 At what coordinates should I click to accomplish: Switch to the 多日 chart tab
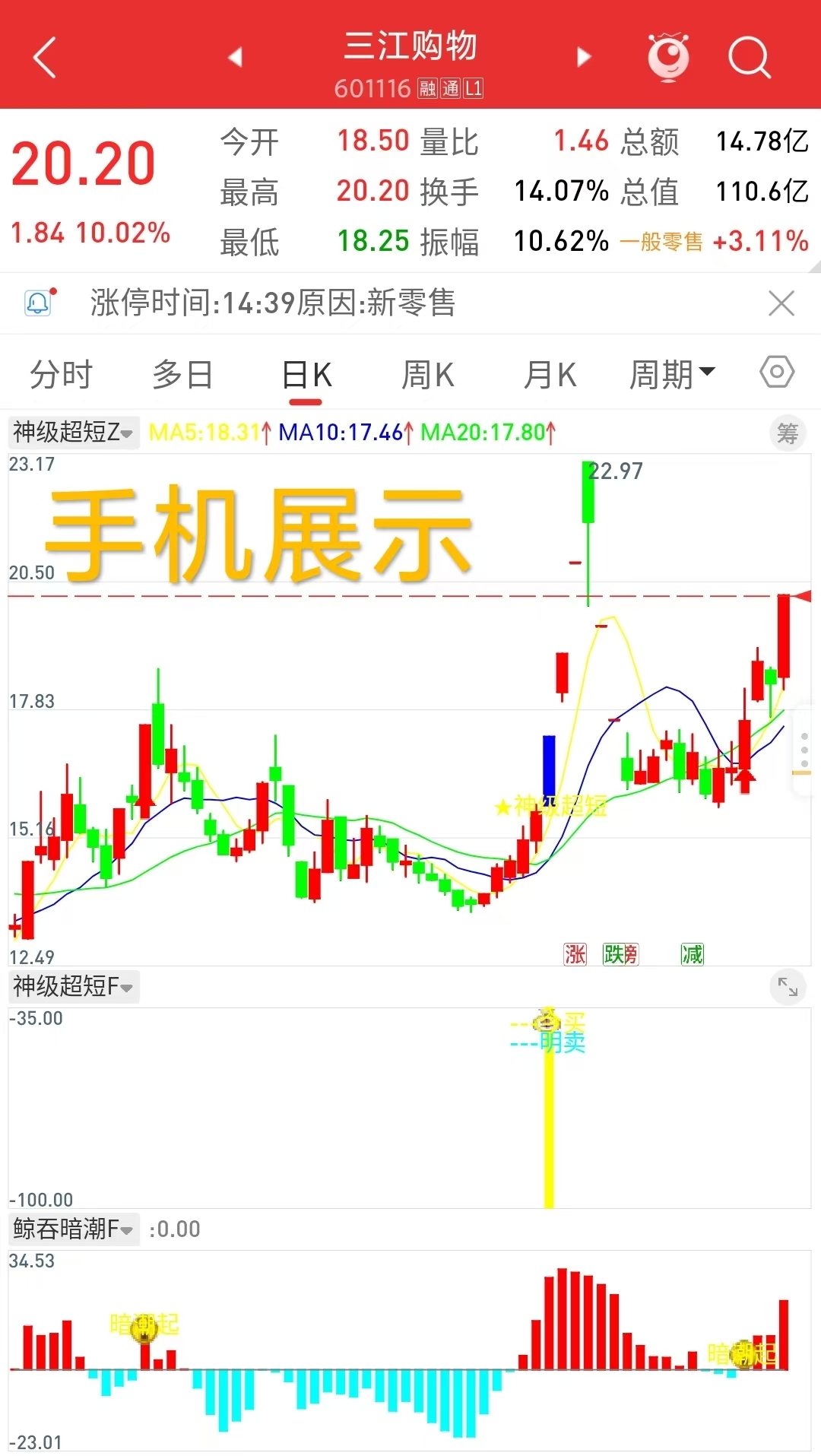click(x=182, y=375)
